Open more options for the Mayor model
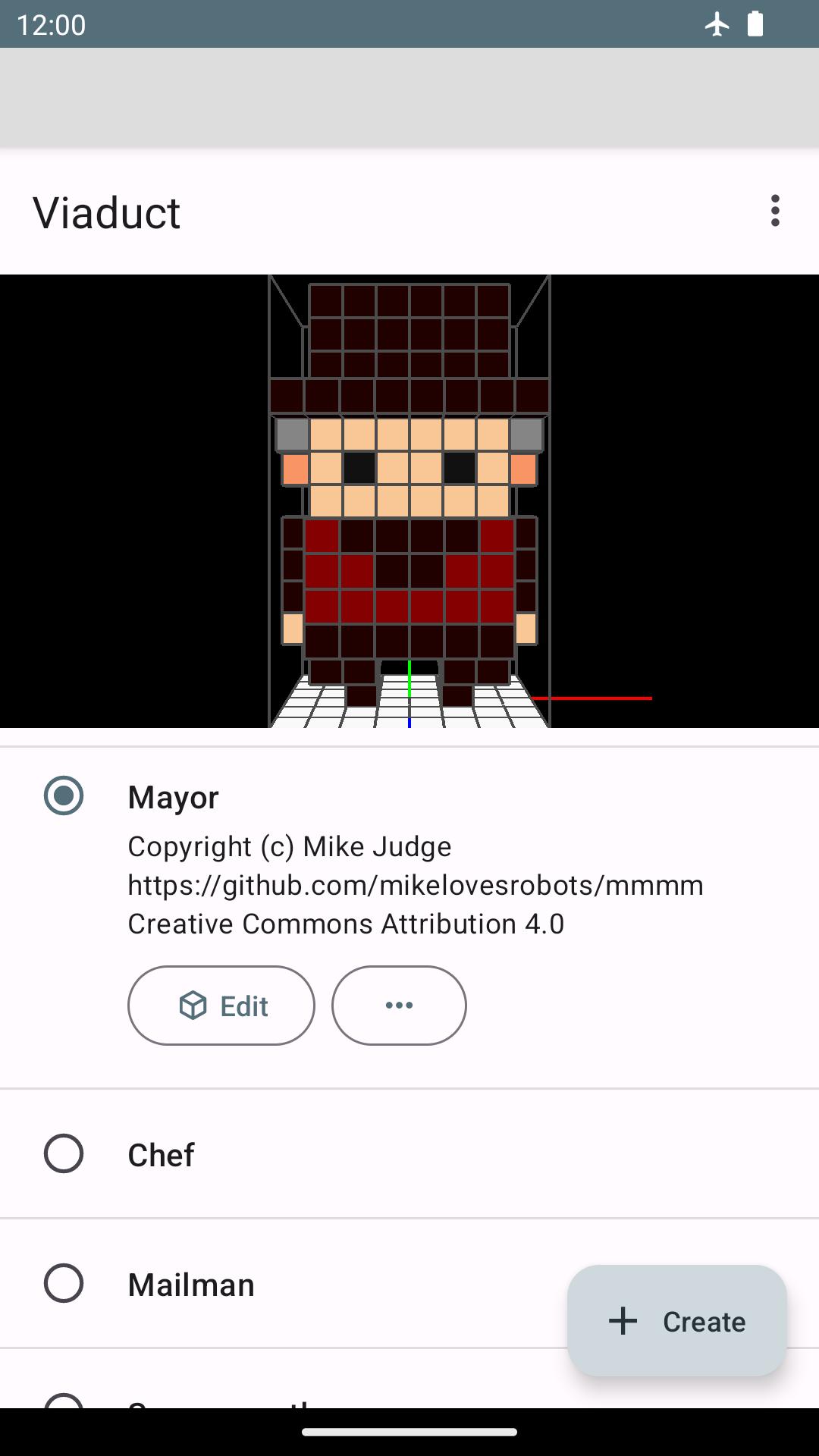The height and width of the screenshot is (1456, 819). click(399, 1006)
